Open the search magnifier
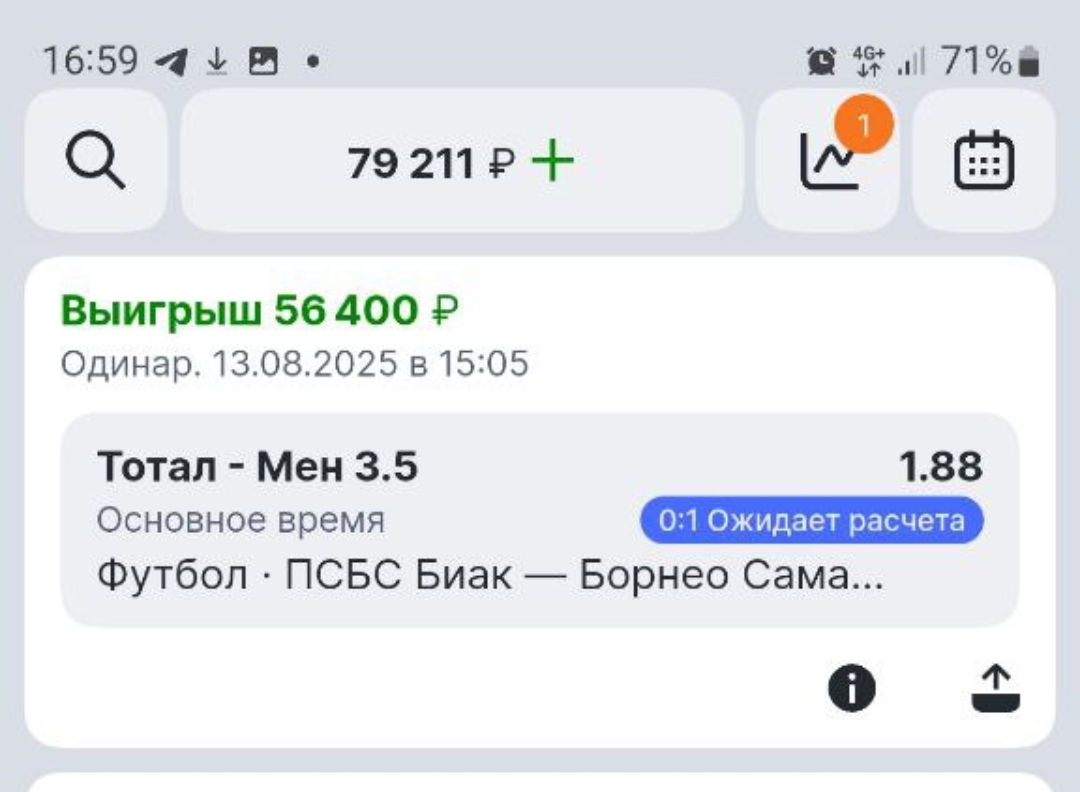The width and height of the screenshot is (1080, 792). click(96, 161)
